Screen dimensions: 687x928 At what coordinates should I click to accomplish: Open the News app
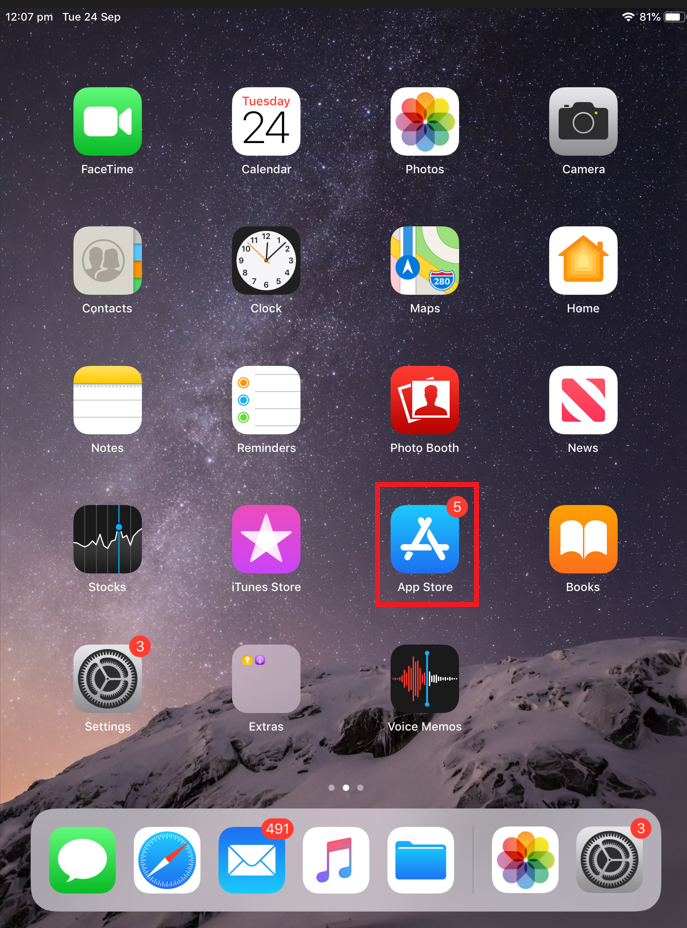pyautogui.click(x=583, y=400)
